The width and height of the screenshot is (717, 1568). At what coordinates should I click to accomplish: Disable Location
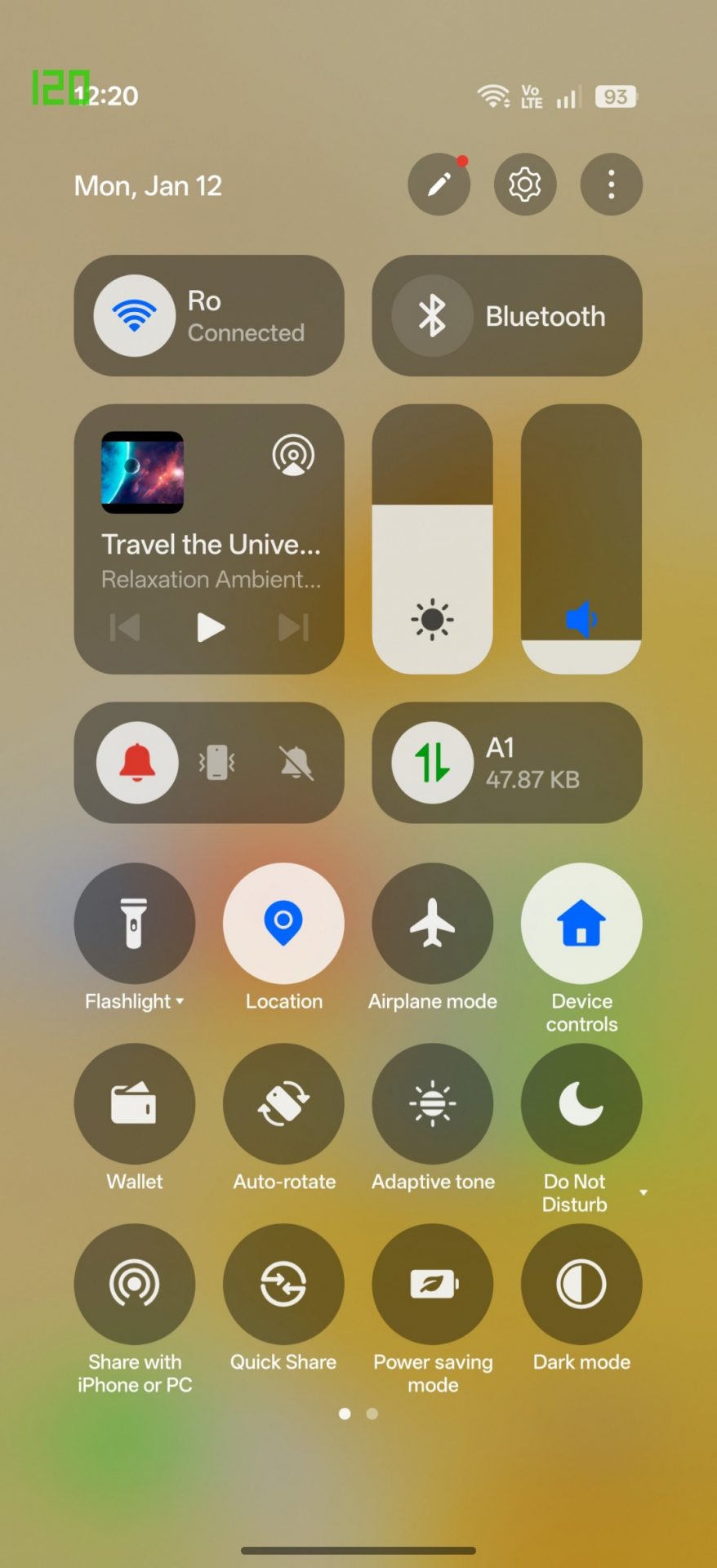coord(283,924)
